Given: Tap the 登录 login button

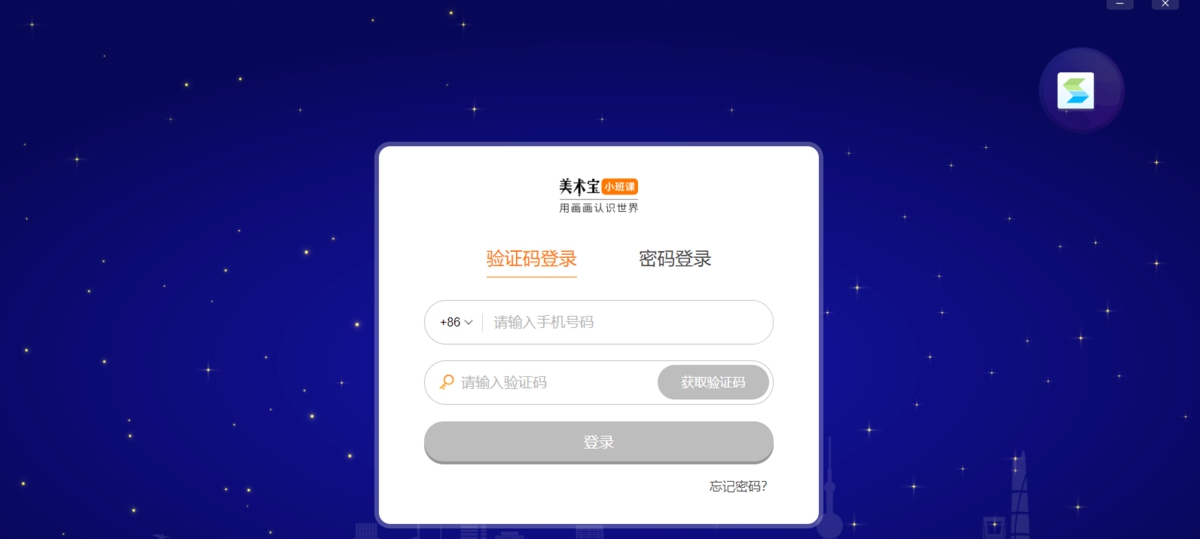Looking at the screenshot, I should tap(598, 442).
